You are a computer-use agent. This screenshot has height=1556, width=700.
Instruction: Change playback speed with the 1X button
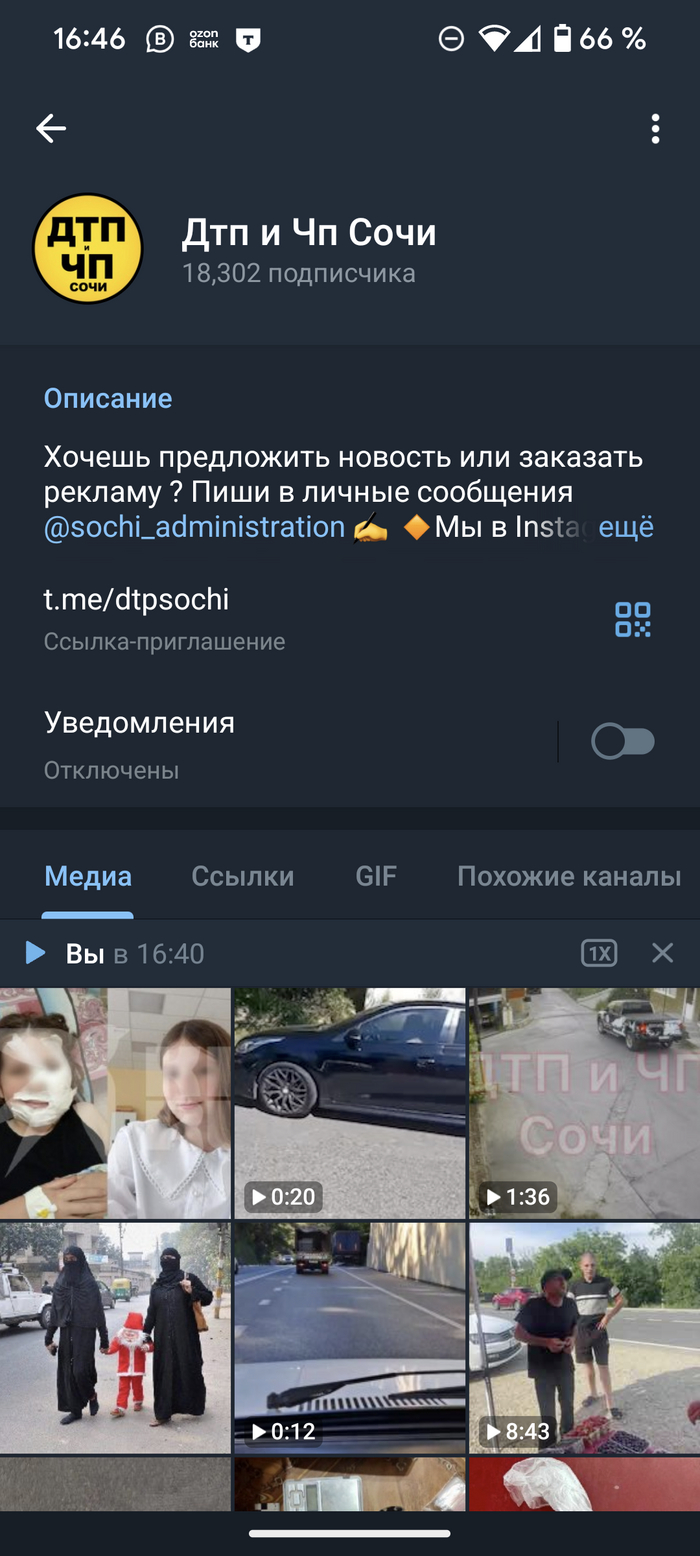pyautogui.click(x=598, y=953)
